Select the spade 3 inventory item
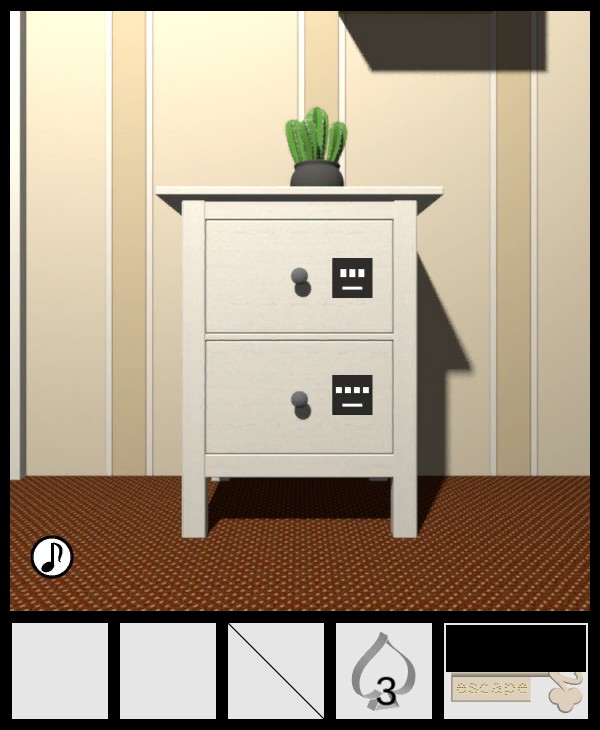 (x=384, y=671)
